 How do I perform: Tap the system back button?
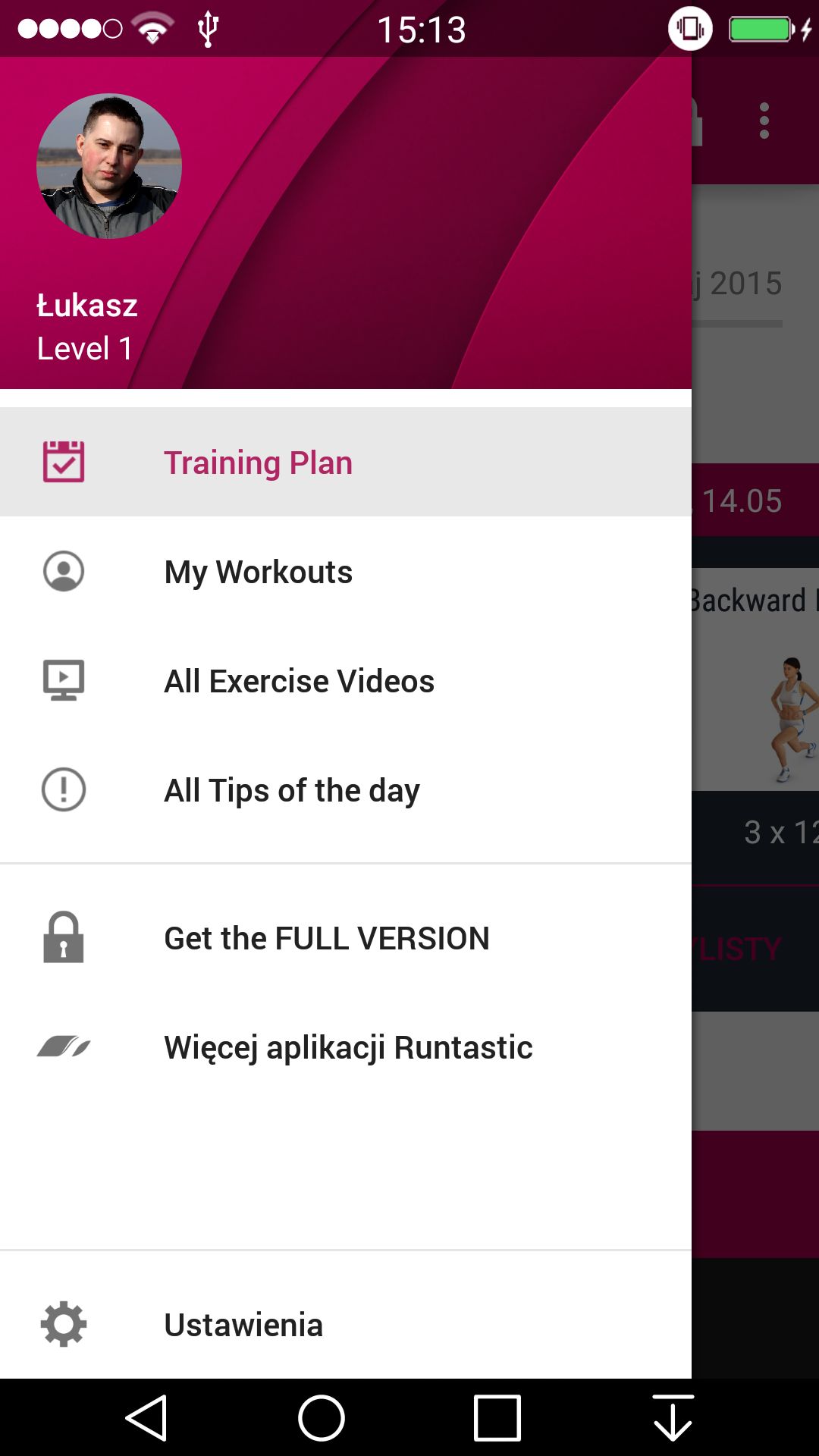point(146,1417)
